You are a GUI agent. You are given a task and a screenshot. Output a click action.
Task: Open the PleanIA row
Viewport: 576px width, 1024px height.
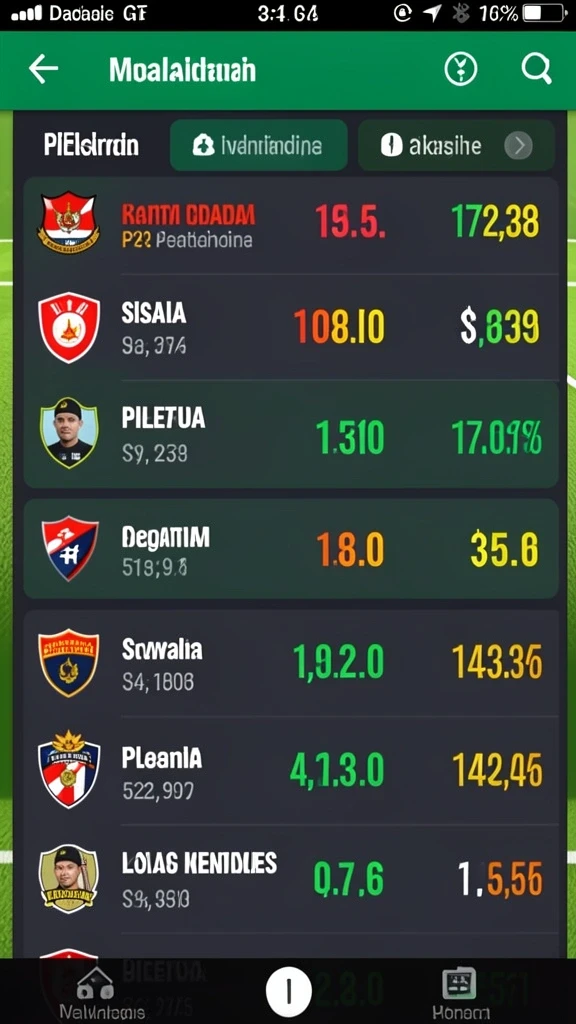click(291, 771)
